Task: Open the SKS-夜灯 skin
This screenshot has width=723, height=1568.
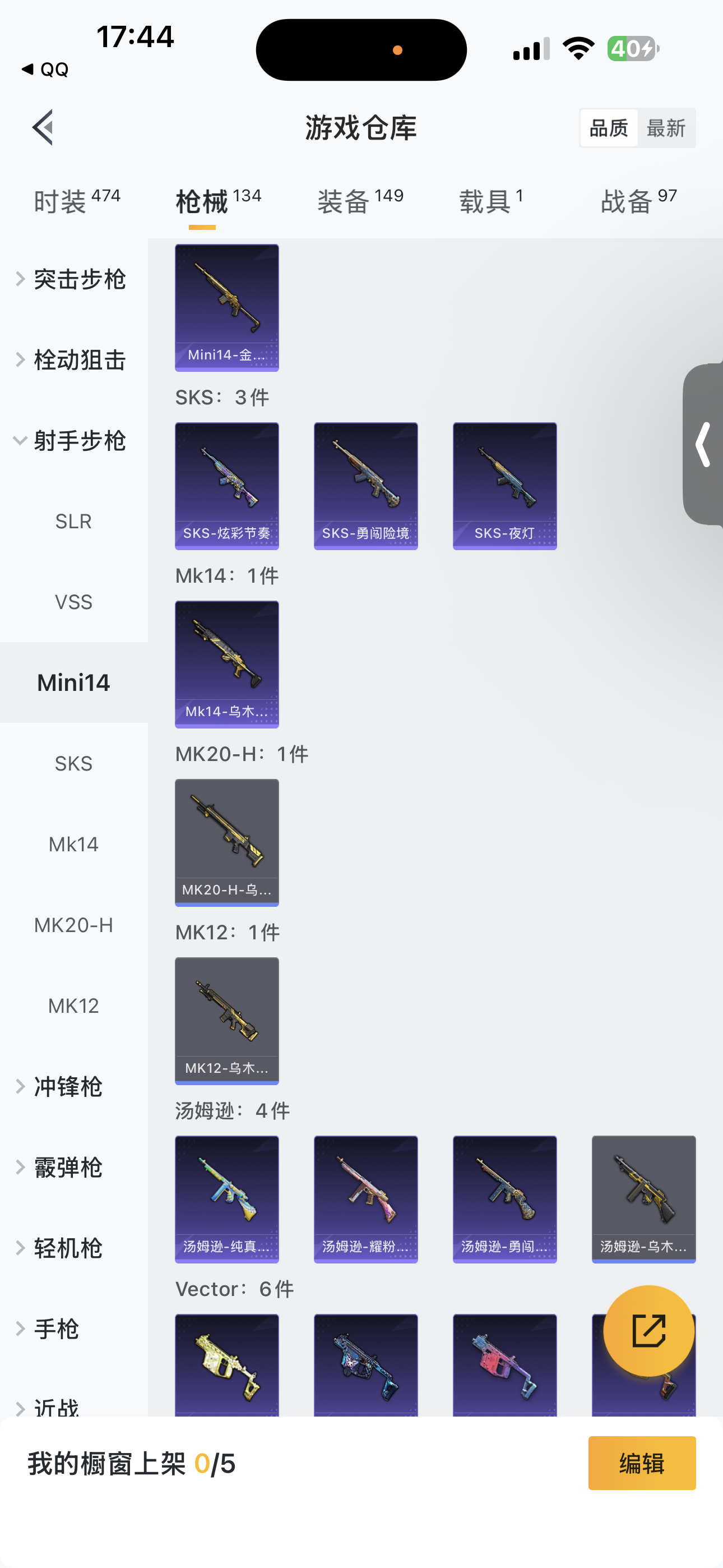Action: click(x=504, y=486)
